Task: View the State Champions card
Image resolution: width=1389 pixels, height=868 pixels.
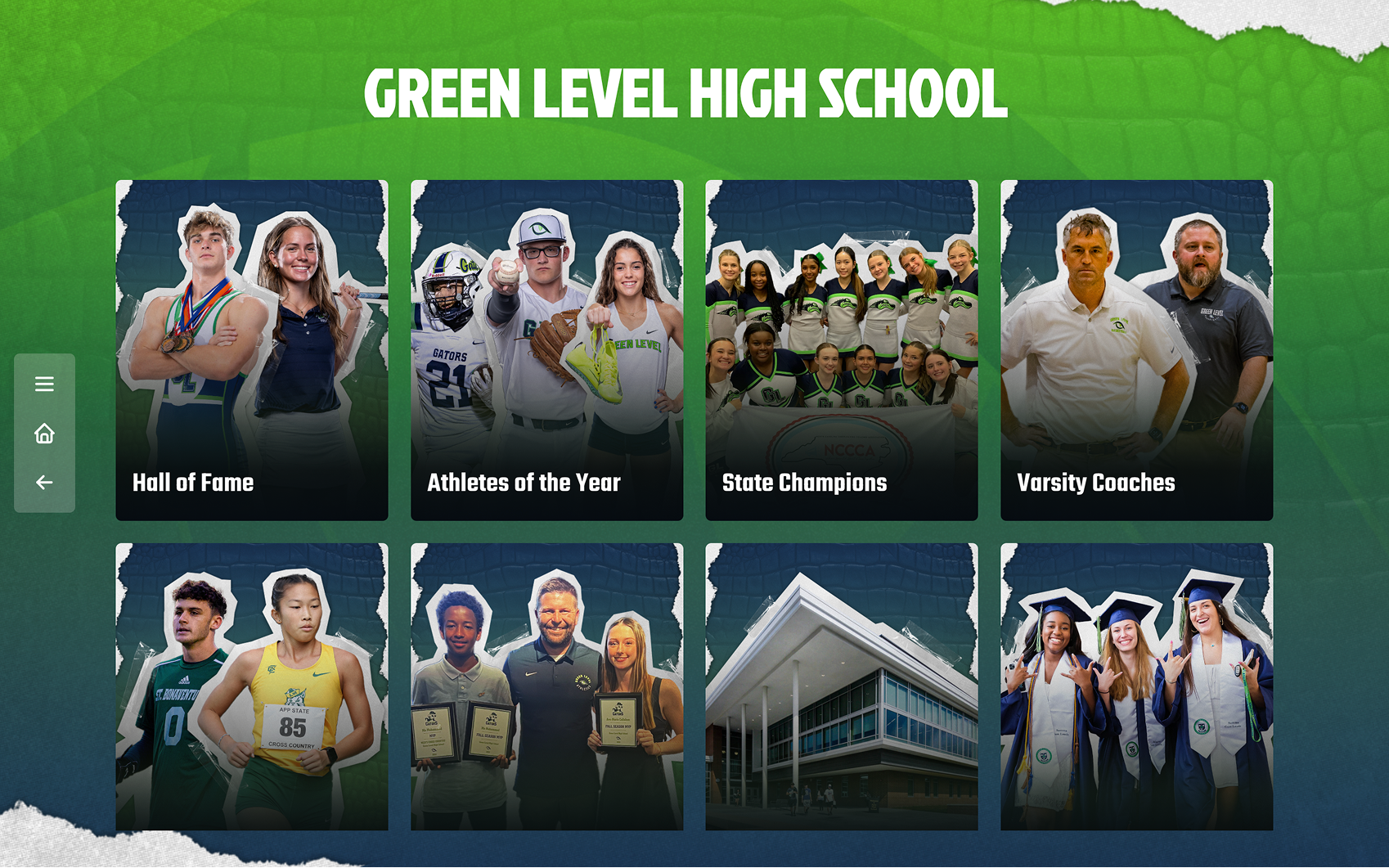Action: pyautogui.click(x=842, y=350)
